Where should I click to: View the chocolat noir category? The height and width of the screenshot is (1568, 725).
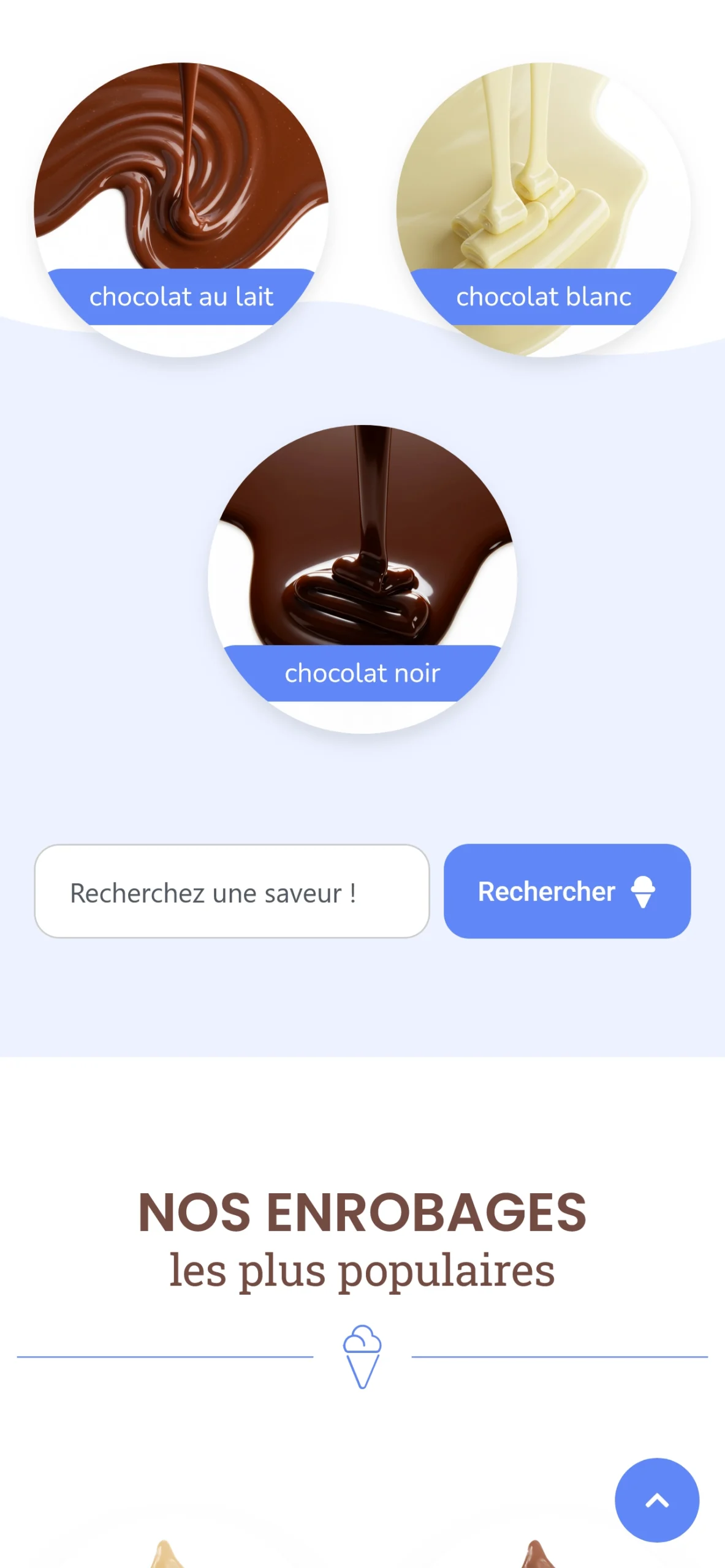362,579
